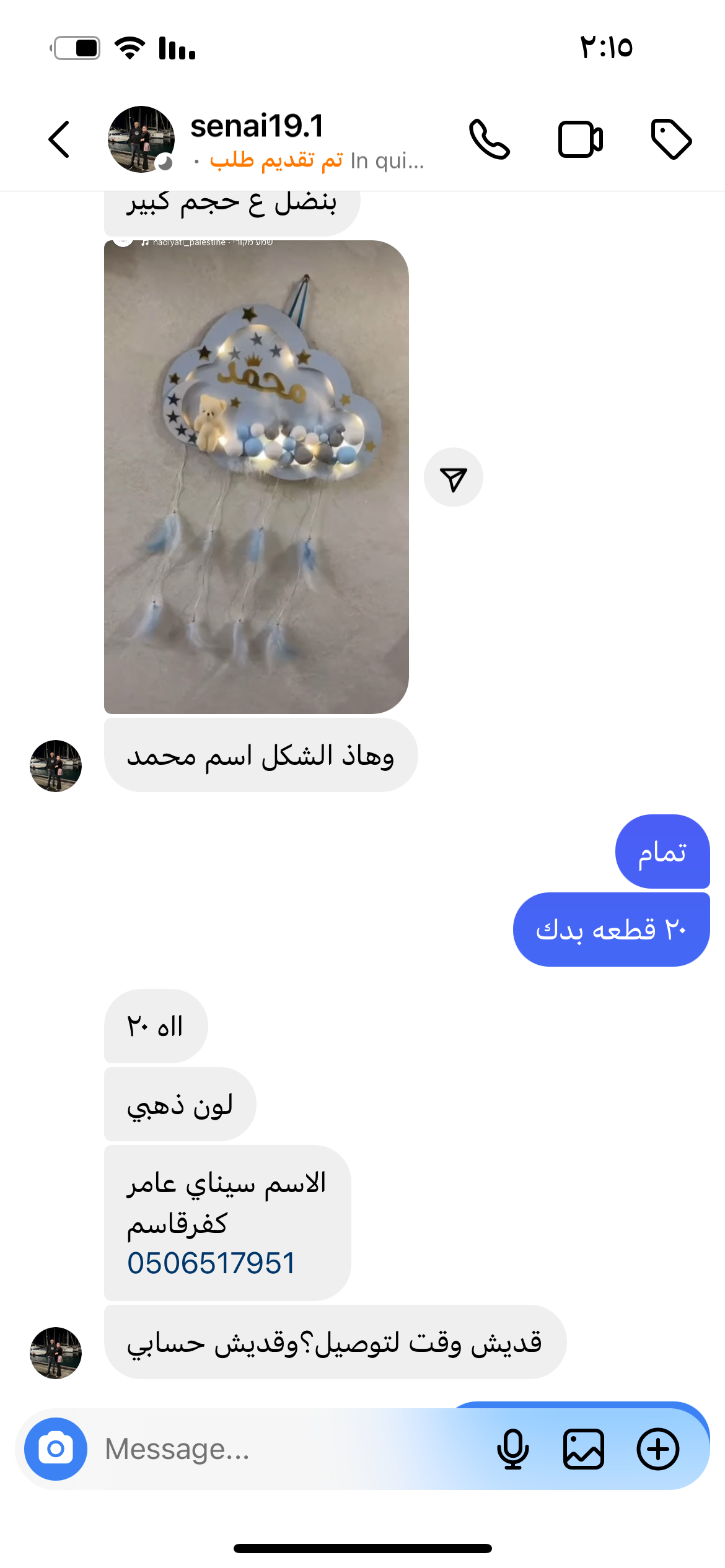Open senai19.1 profile from the header
725x1568 pixels.
[x=257, y=126]
